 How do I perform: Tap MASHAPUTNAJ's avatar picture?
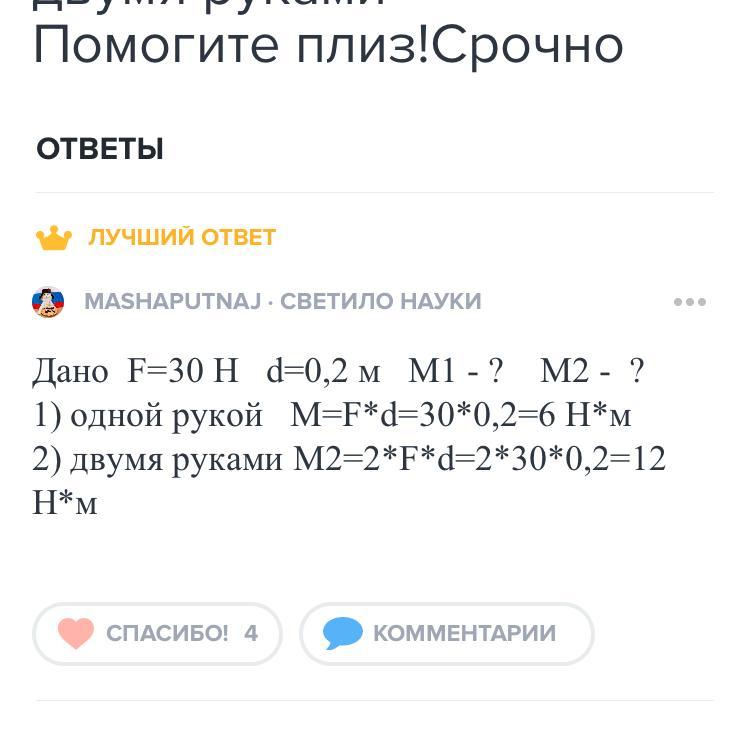[48, 302]
